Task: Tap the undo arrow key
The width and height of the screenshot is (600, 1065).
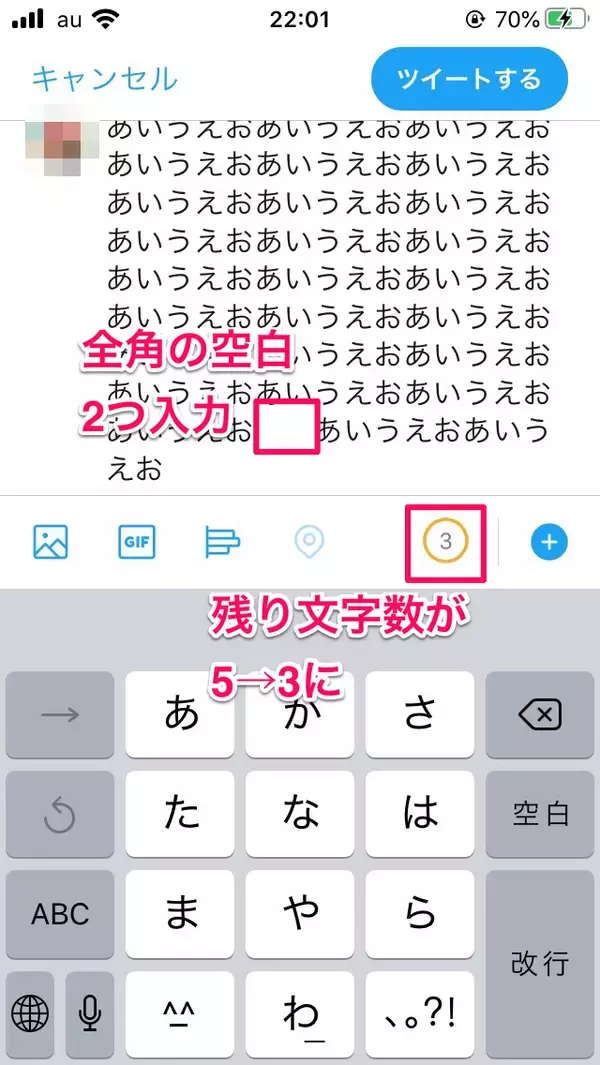Action: pyautogui.click(x=60, y=814)
